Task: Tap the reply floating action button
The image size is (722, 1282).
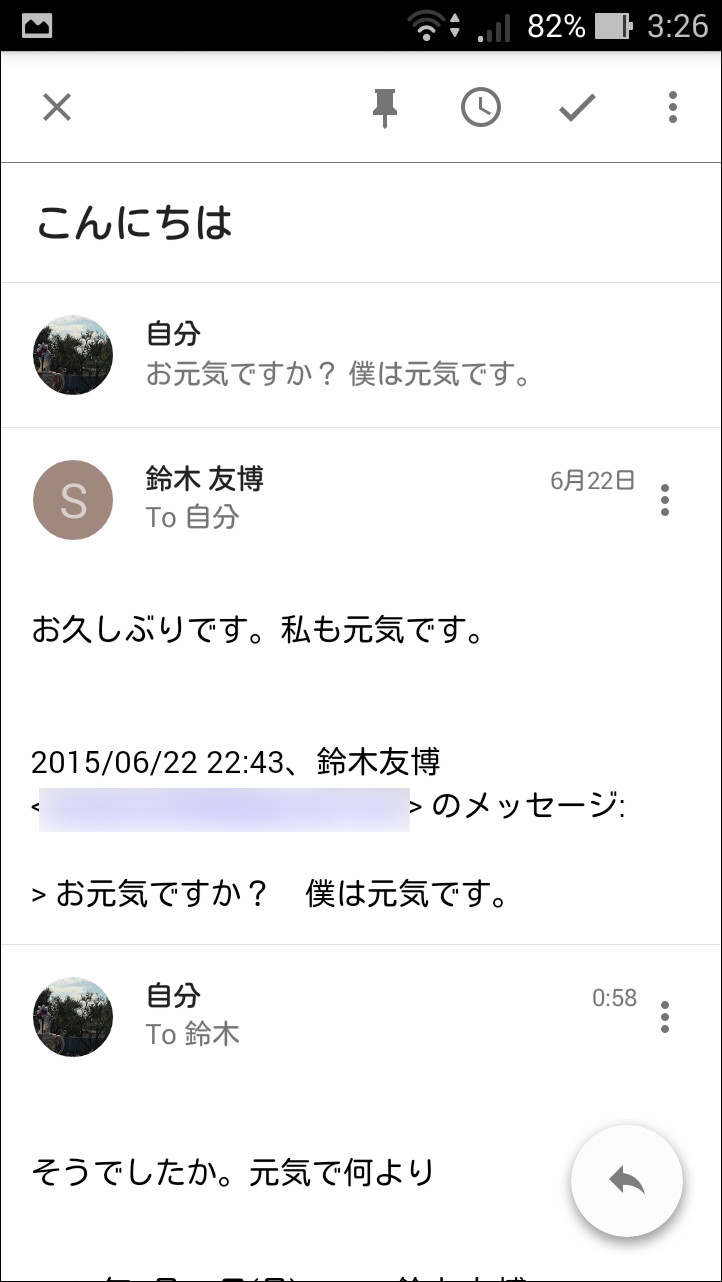Action: [627, 1181]
